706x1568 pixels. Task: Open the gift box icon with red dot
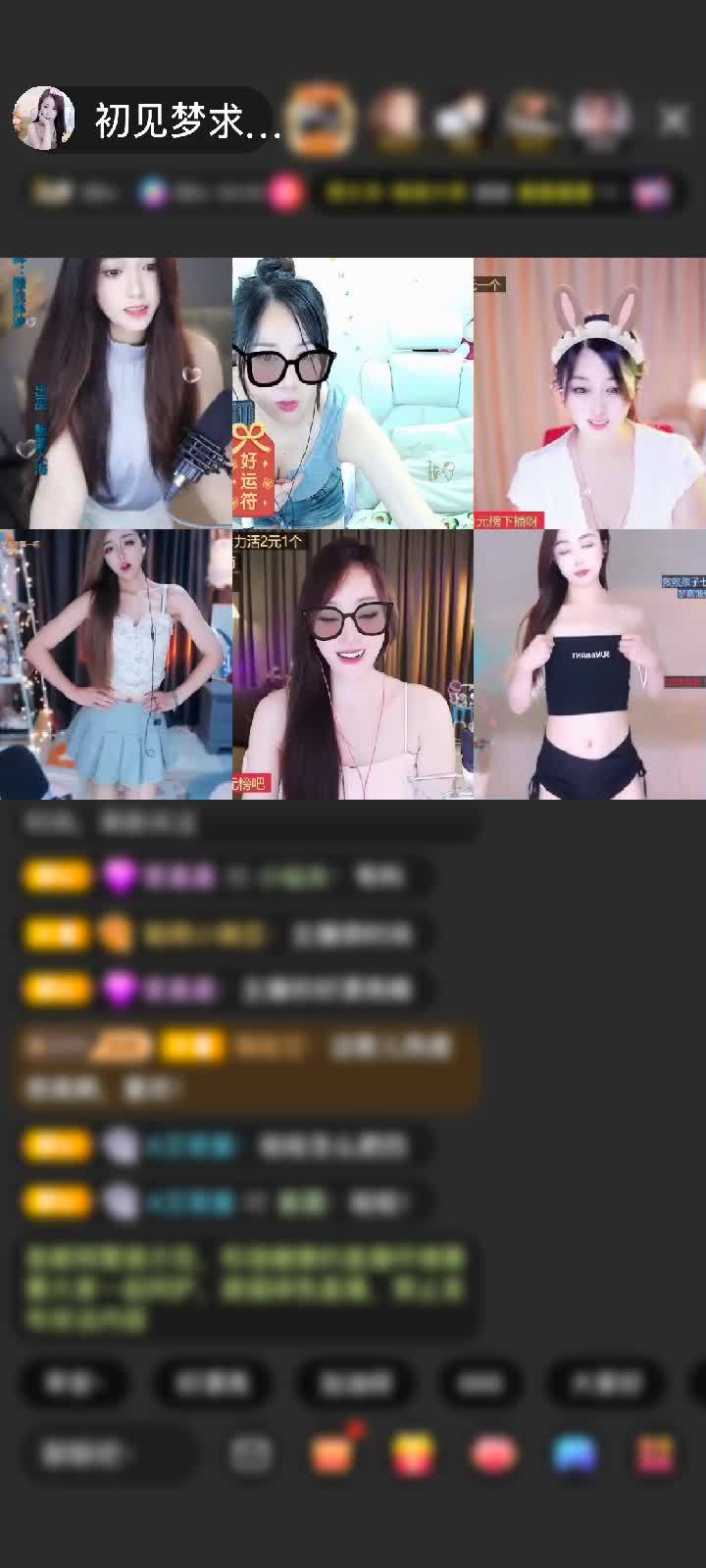(x=333, y=1453)
